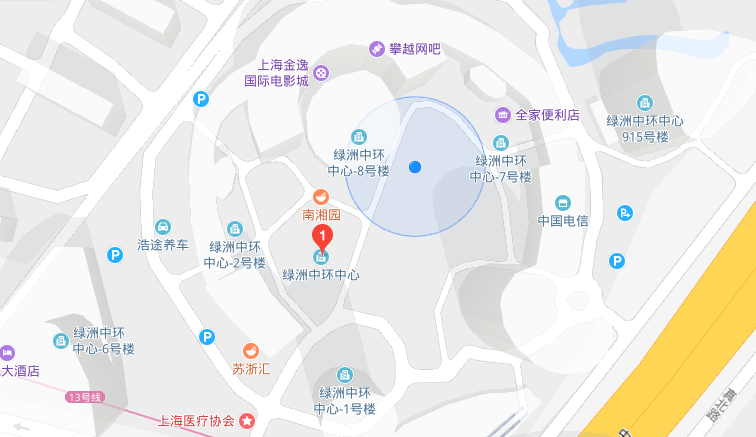Tap the 绿洲中环中心-1号楼 building marker
Screen dimensions: 756x437
click(344, 375)
